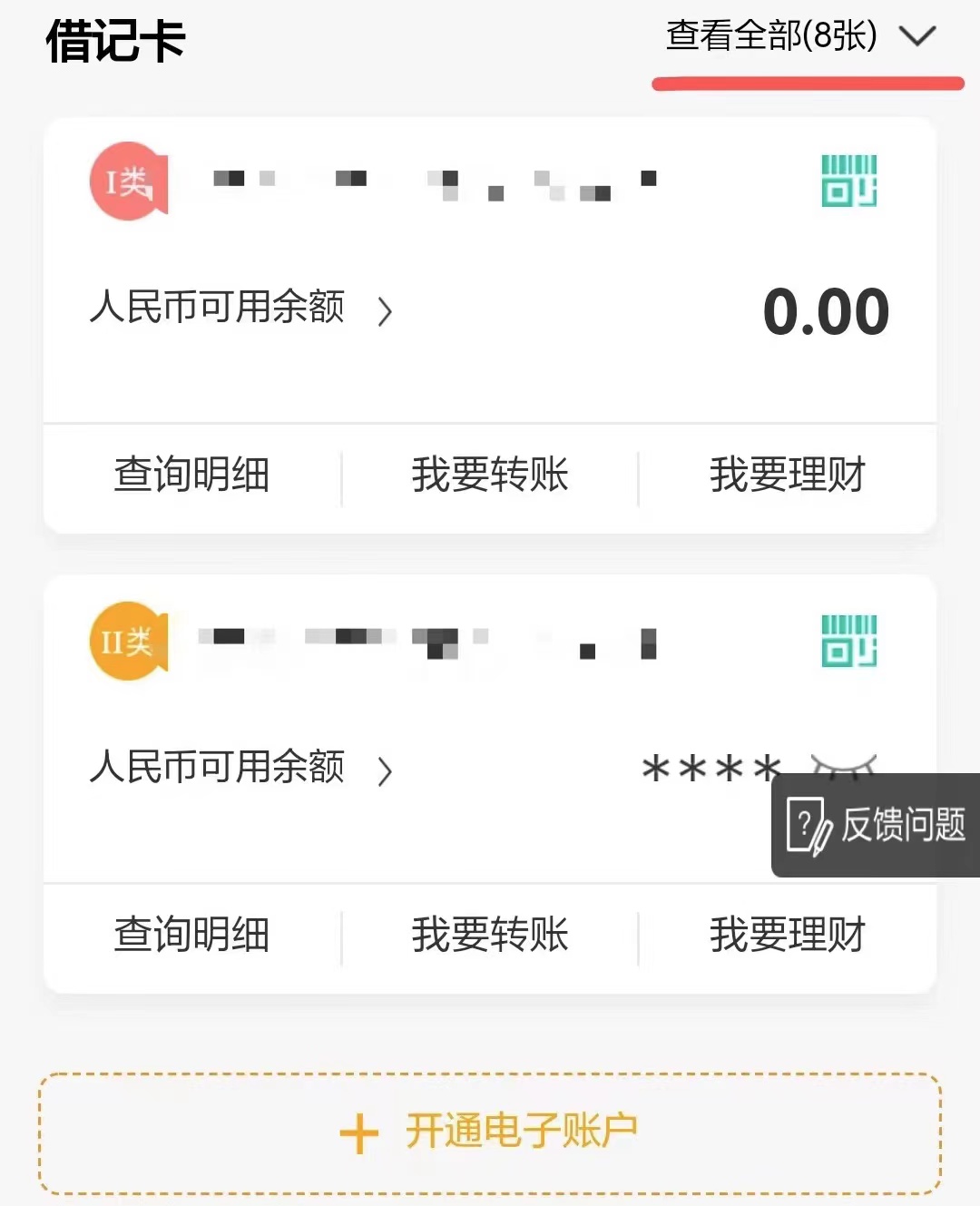The image size is (980, 1206).
Task: Tap 查询明细 on the I类 card
Action: (191, 476)
